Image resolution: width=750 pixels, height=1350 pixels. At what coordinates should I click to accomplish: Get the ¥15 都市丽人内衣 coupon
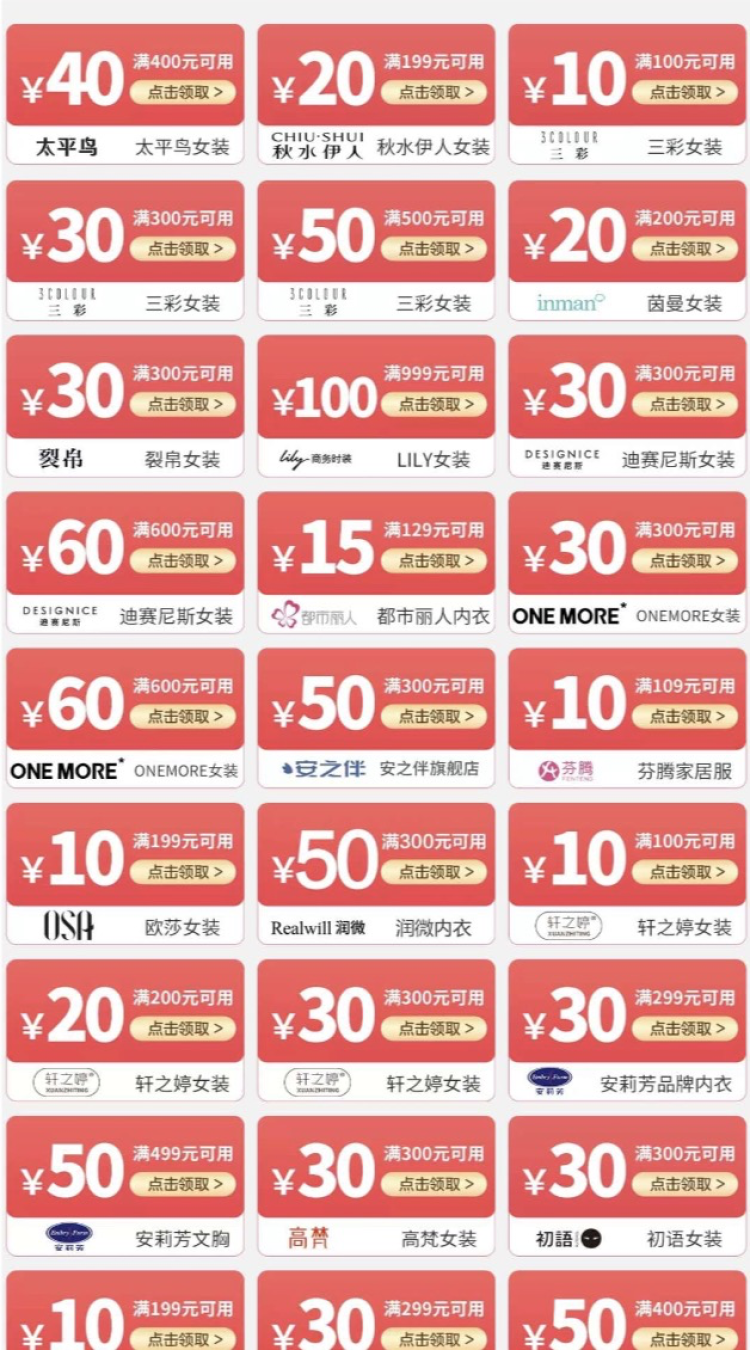pos(434,561)
